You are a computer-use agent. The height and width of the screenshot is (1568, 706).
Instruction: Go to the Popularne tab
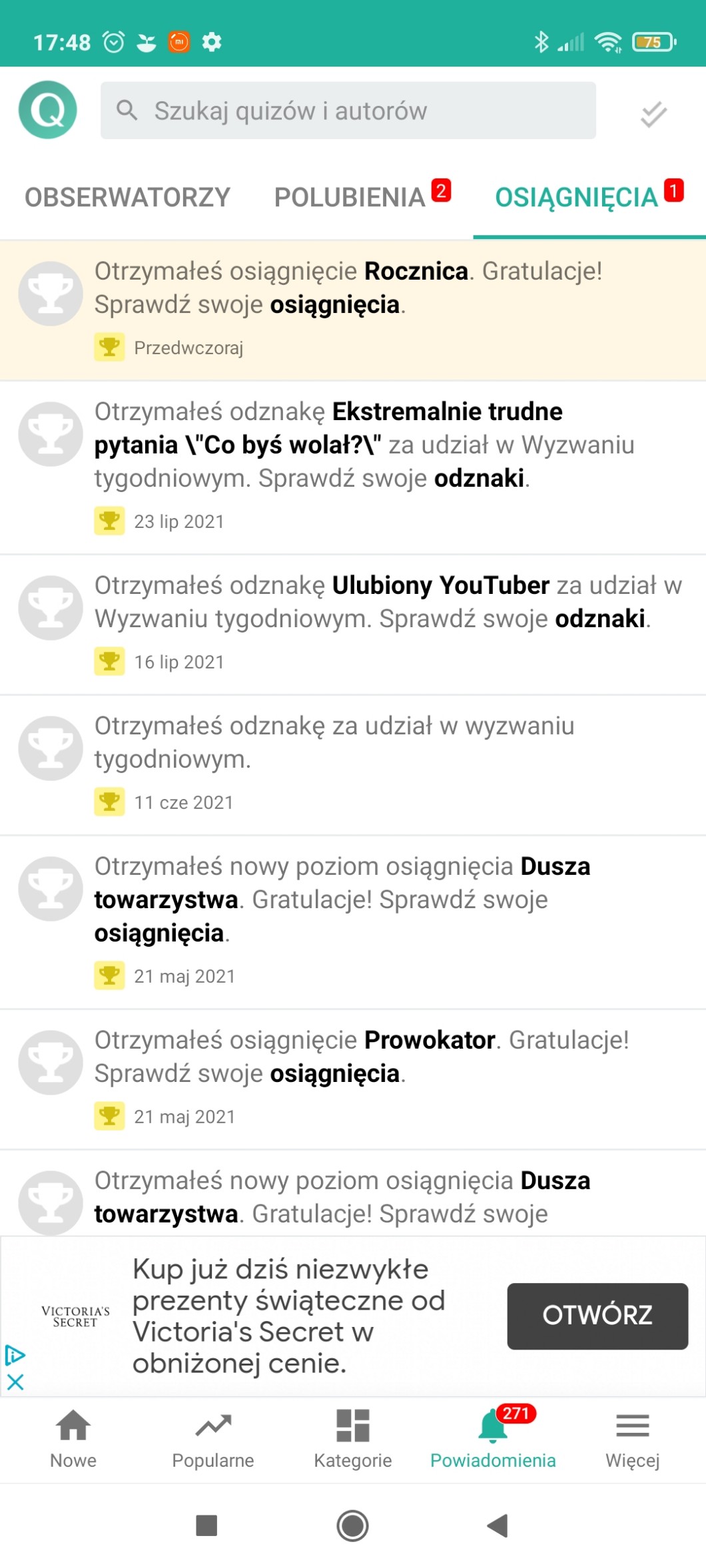point(213,1439)
